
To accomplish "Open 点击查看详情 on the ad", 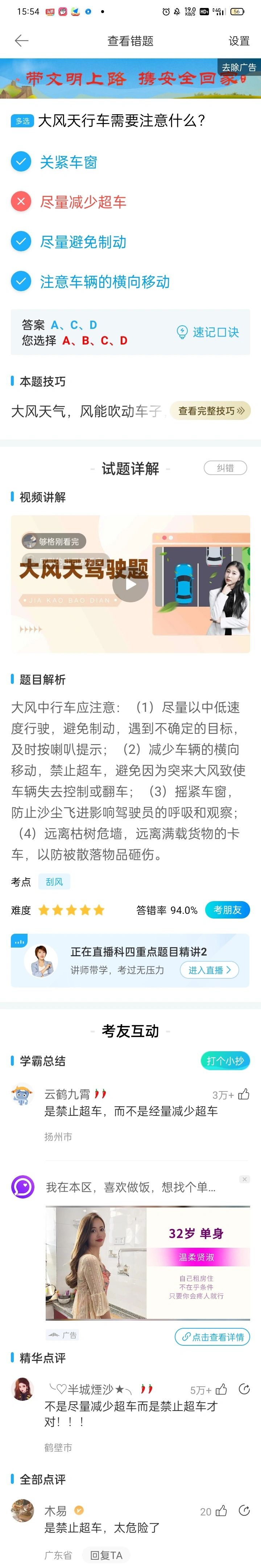I will coord(212,1337).
